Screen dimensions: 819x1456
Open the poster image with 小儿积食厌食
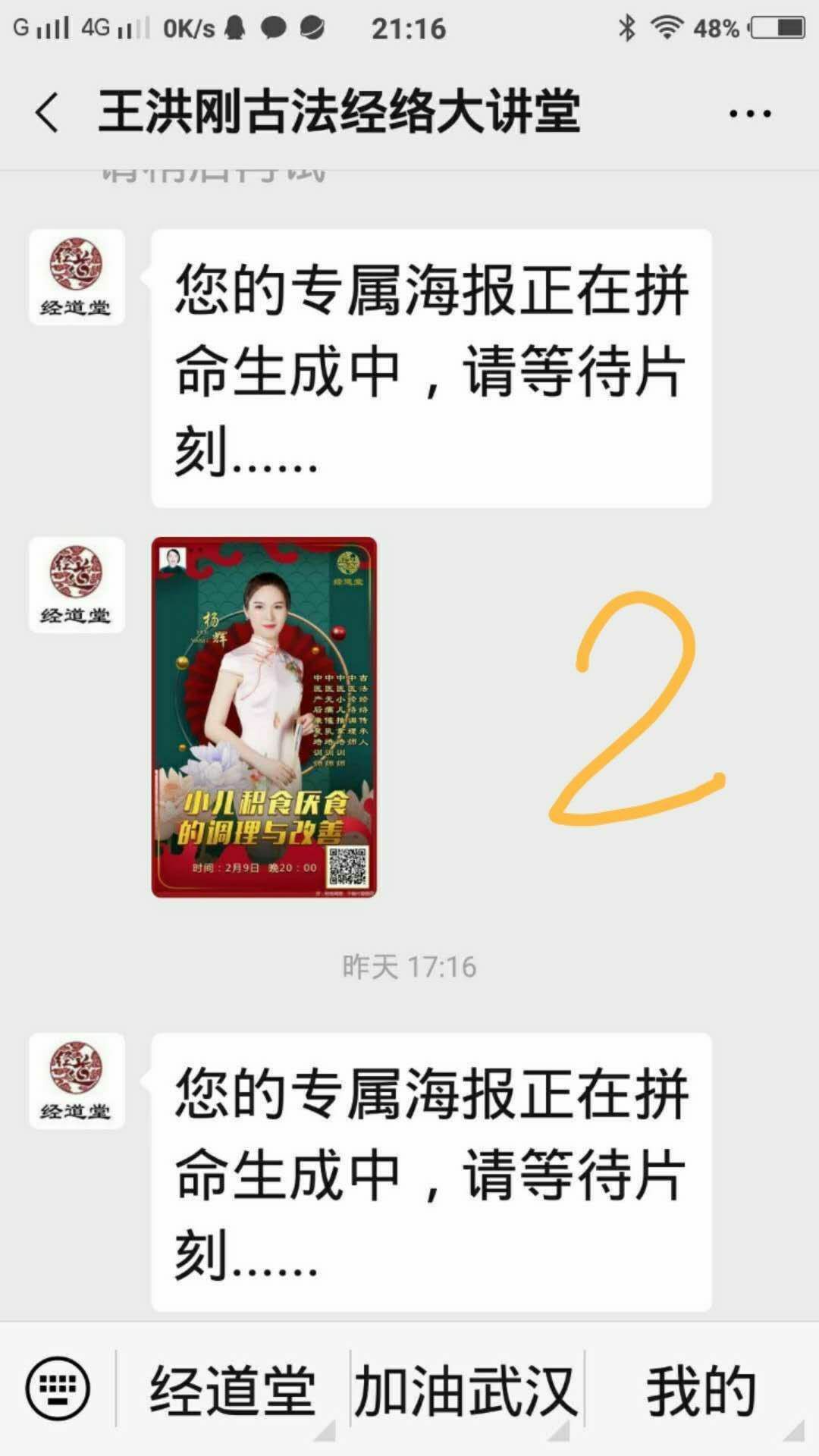click(264, 717)
